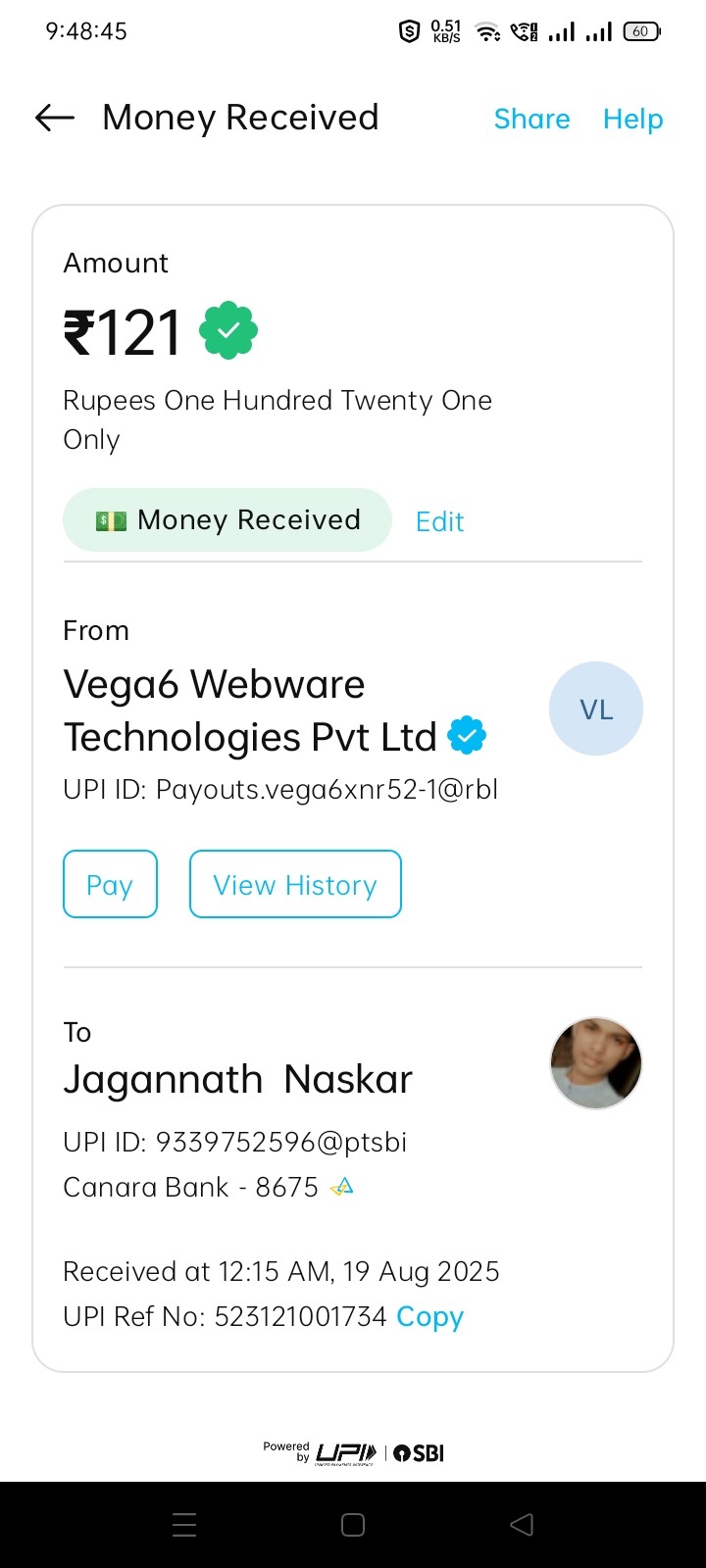The width and height of the screenshot is (706, 1568).
Task: Tap the system home button
Action: 353,1525
